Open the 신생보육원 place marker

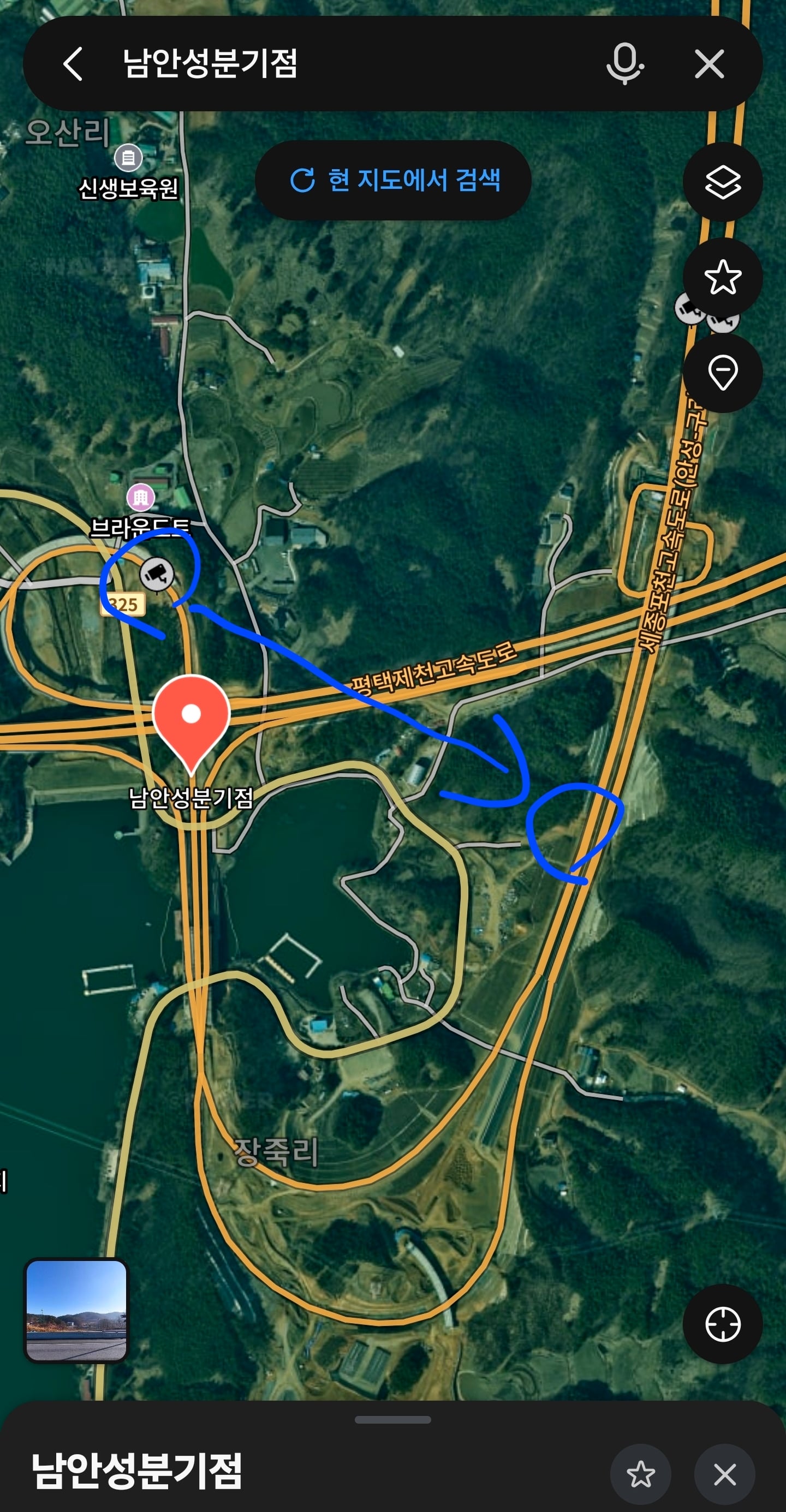click(129, 157)
